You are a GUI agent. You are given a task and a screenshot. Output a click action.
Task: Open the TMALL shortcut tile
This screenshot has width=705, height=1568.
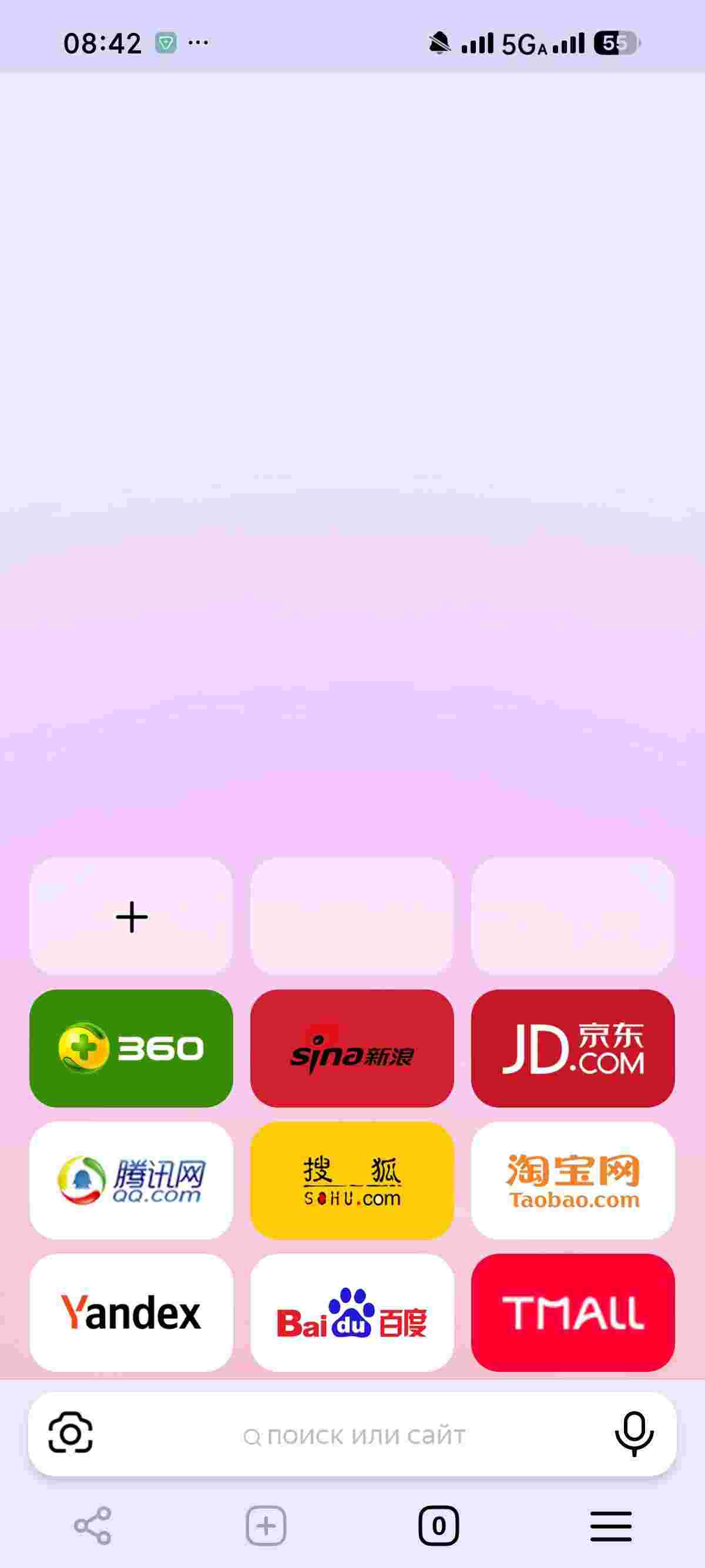pos(572,1313)
